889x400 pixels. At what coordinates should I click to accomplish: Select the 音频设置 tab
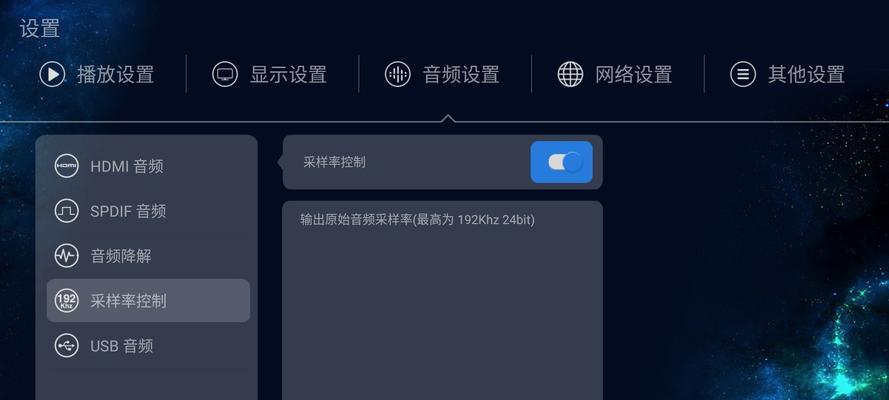coord(442,74)
